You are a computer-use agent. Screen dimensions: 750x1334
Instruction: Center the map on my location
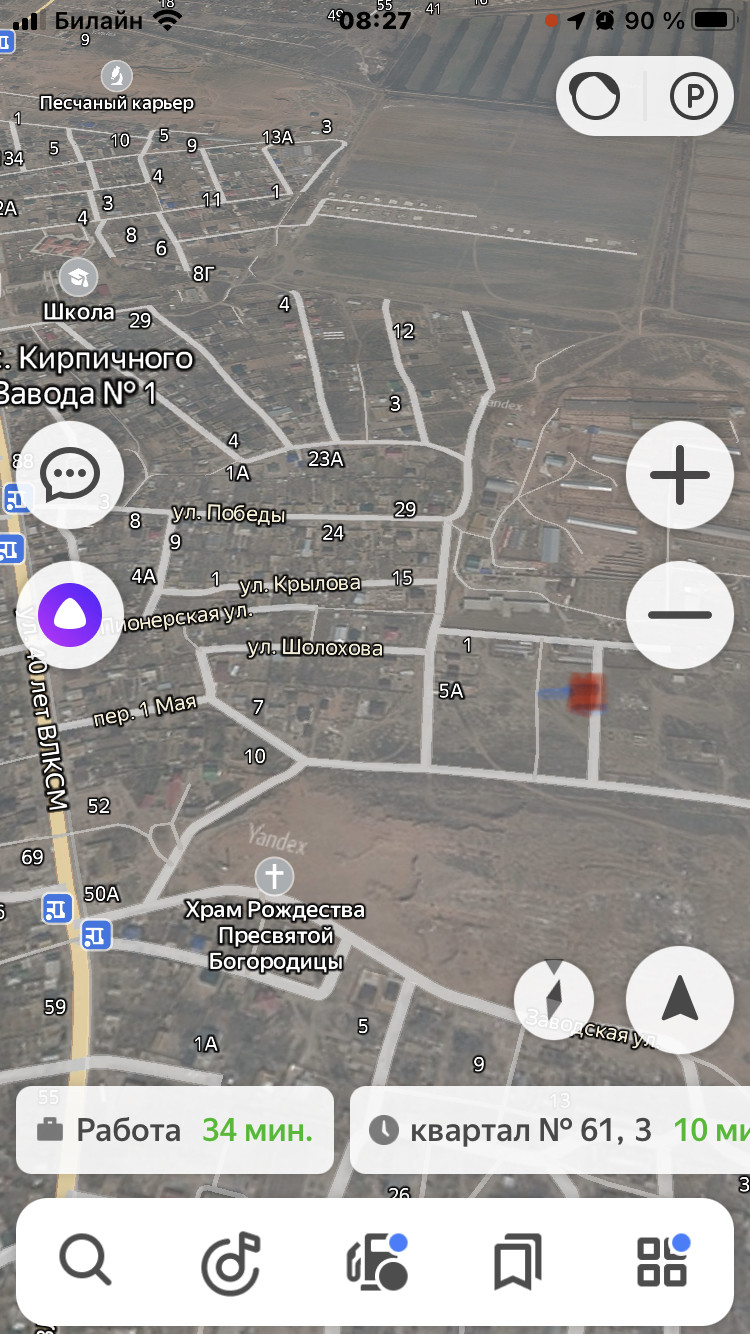[x=680, y=999]
